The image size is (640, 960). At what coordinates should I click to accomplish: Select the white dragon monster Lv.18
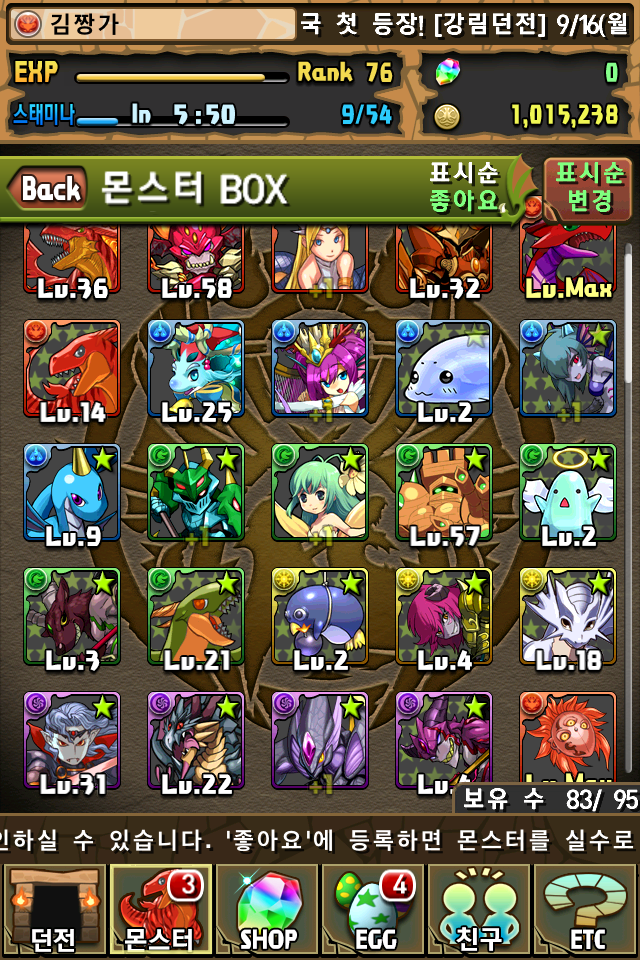[568, 618]
